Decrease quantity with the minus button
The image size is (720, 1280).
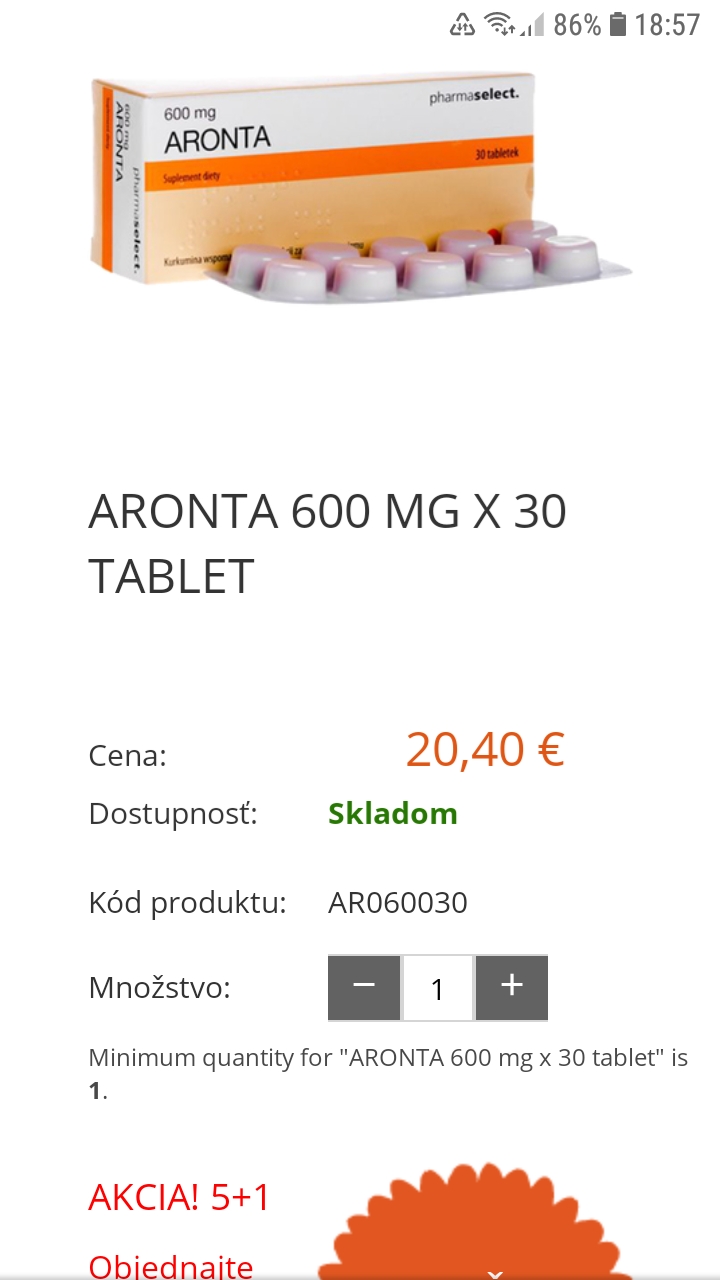coord(364,987)
